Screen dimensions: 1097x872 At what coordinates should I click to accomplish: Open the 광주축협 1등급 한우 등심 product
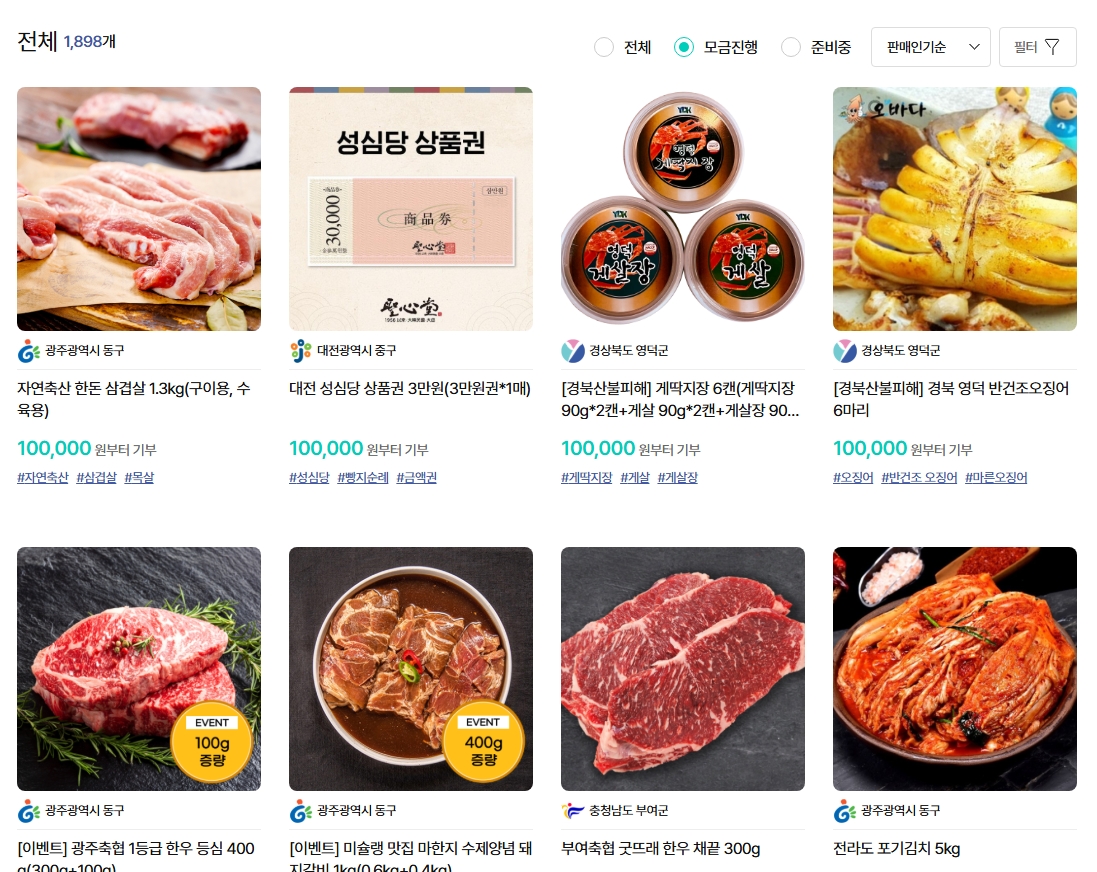coord(139,669)
